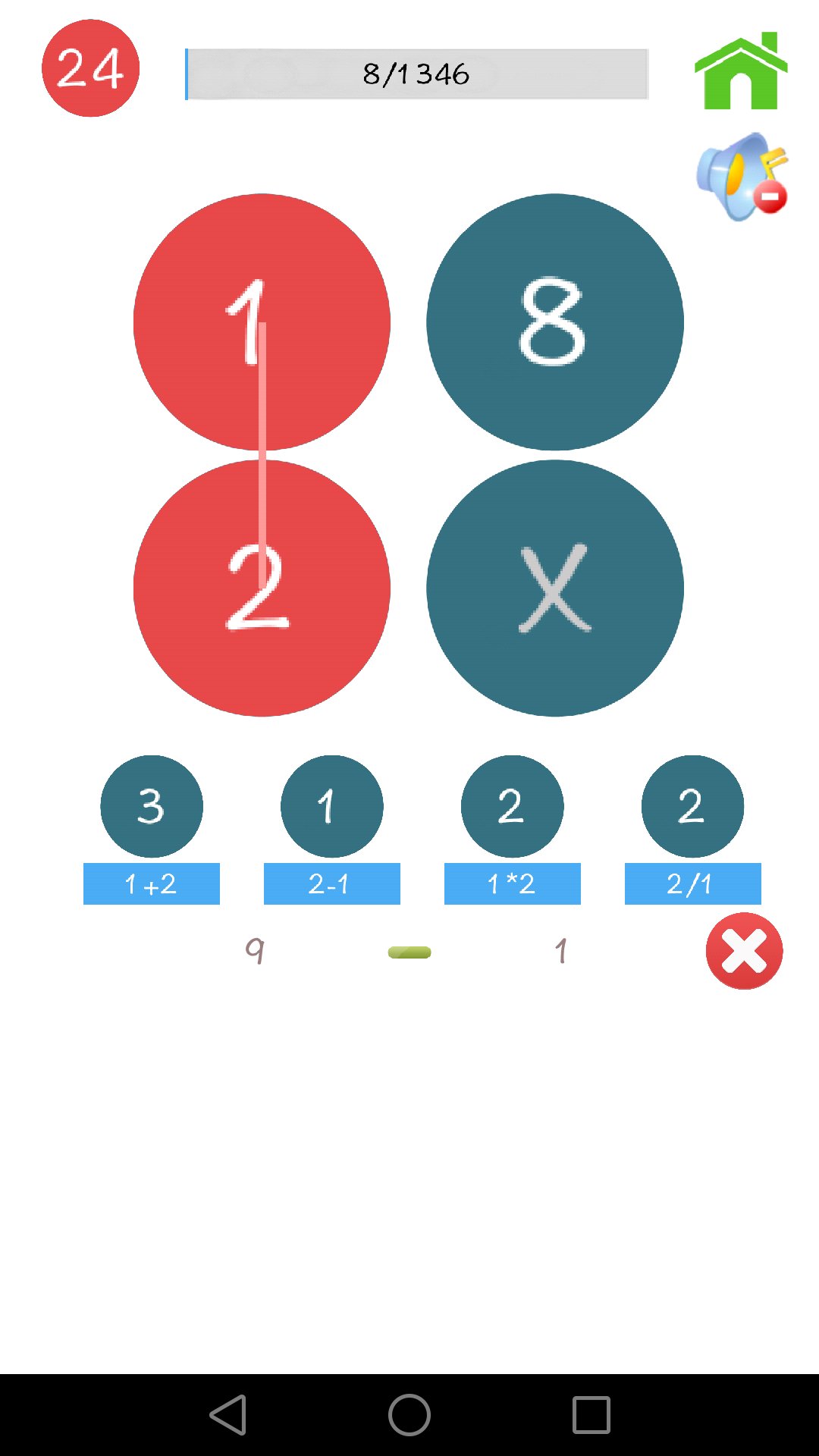Go back using the system back button
Viewport: 819px width, 1456px height.
[228, 1415]
